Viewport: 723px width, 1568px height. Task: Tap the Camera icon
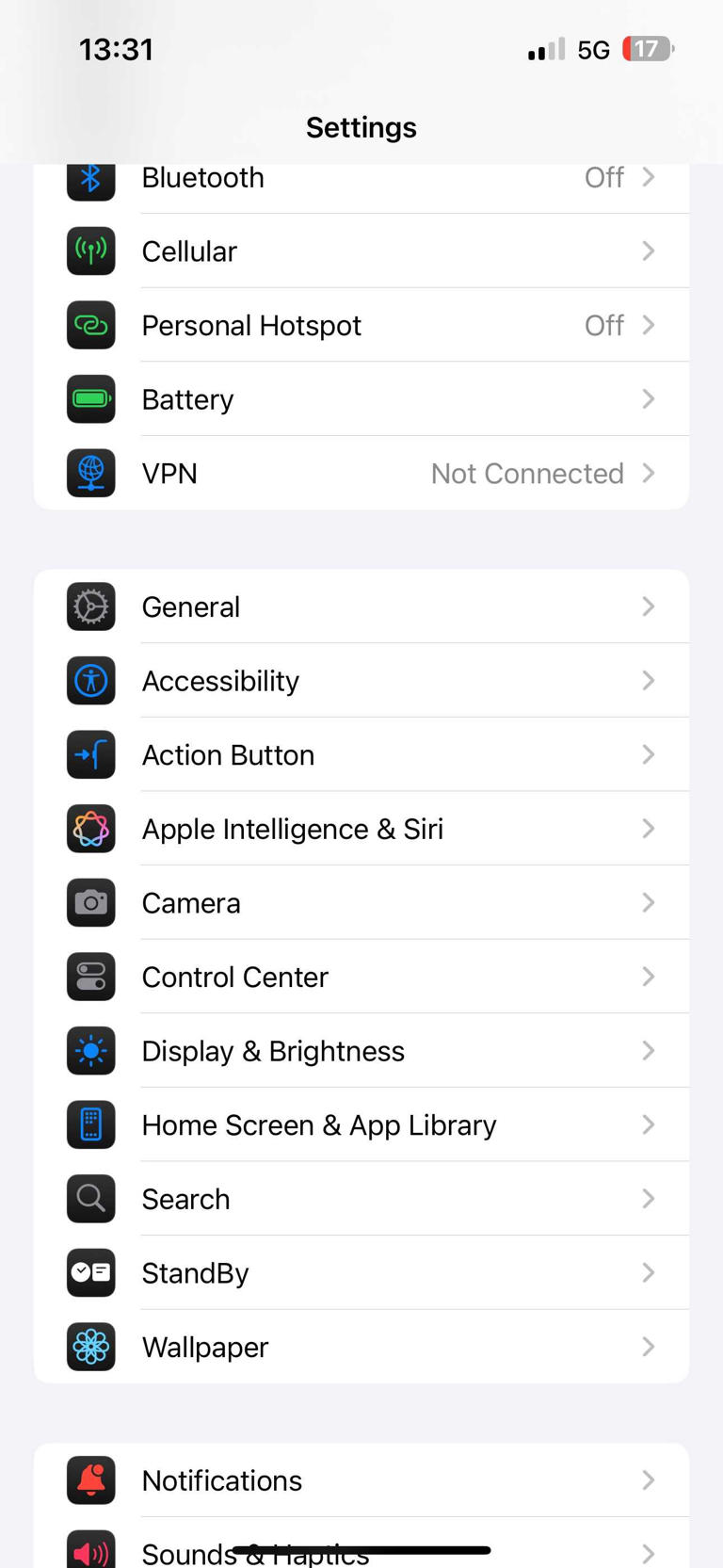pyautogui.click(x=90, y=902)
